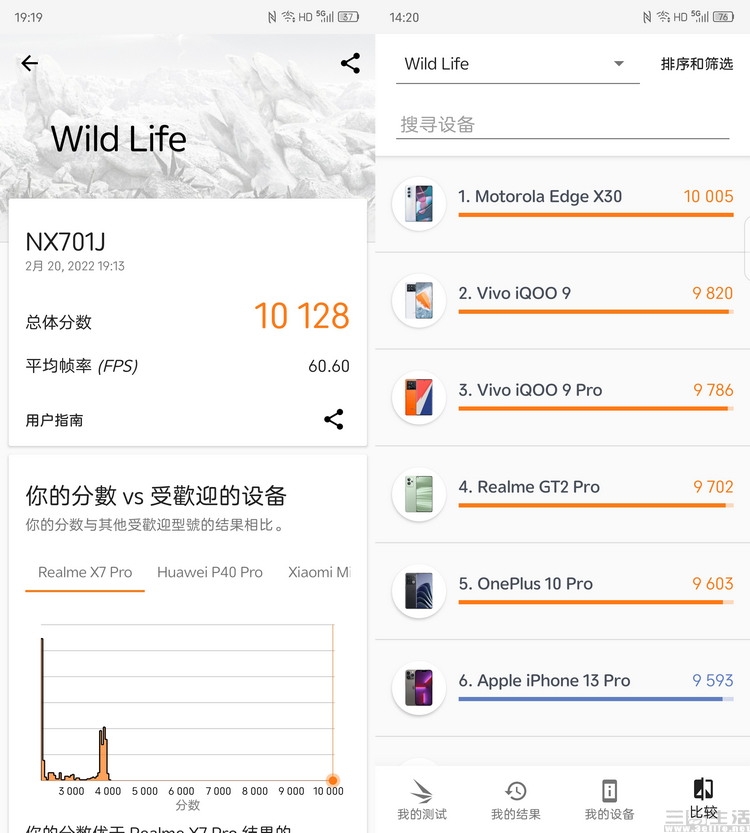Expand the Wild Life benchmark dropdown
Viewport: 750px width, 833px height.
517,64
